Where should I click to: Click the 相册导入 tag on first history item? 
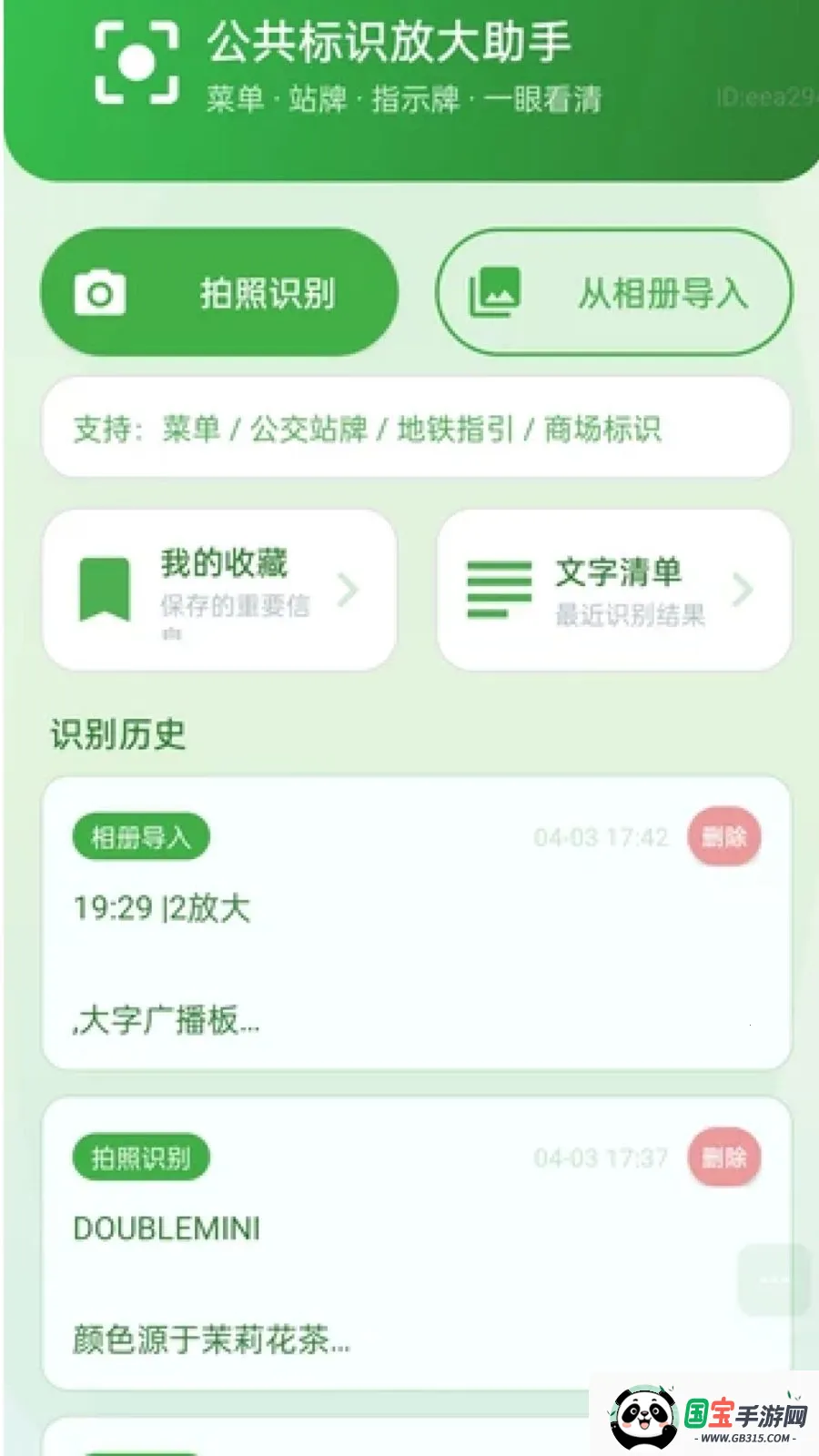click(x=140, y=836)
